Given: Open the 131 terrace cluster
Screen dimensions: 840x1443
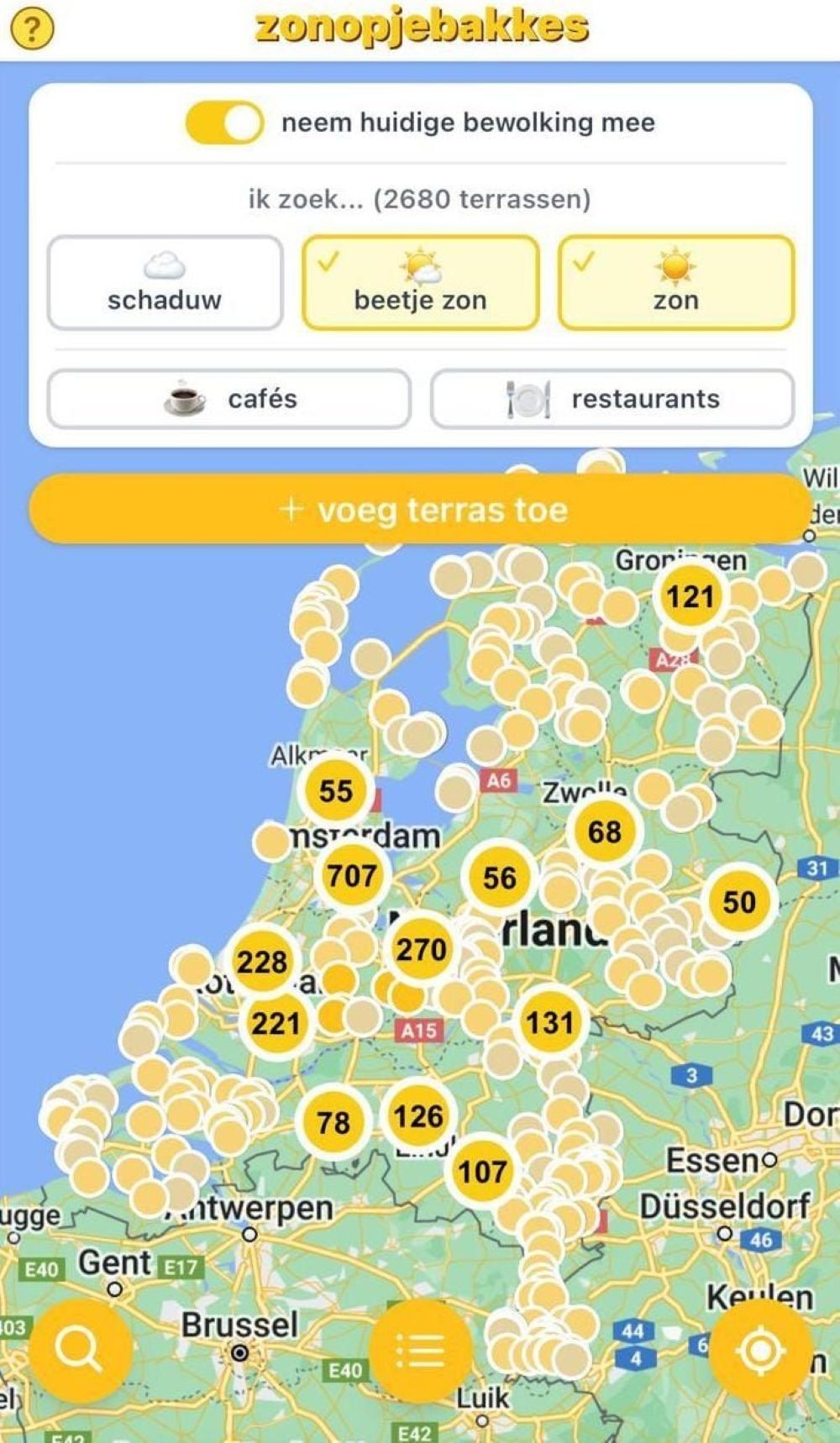Looking at the screenshot, I should [549, 1022].
